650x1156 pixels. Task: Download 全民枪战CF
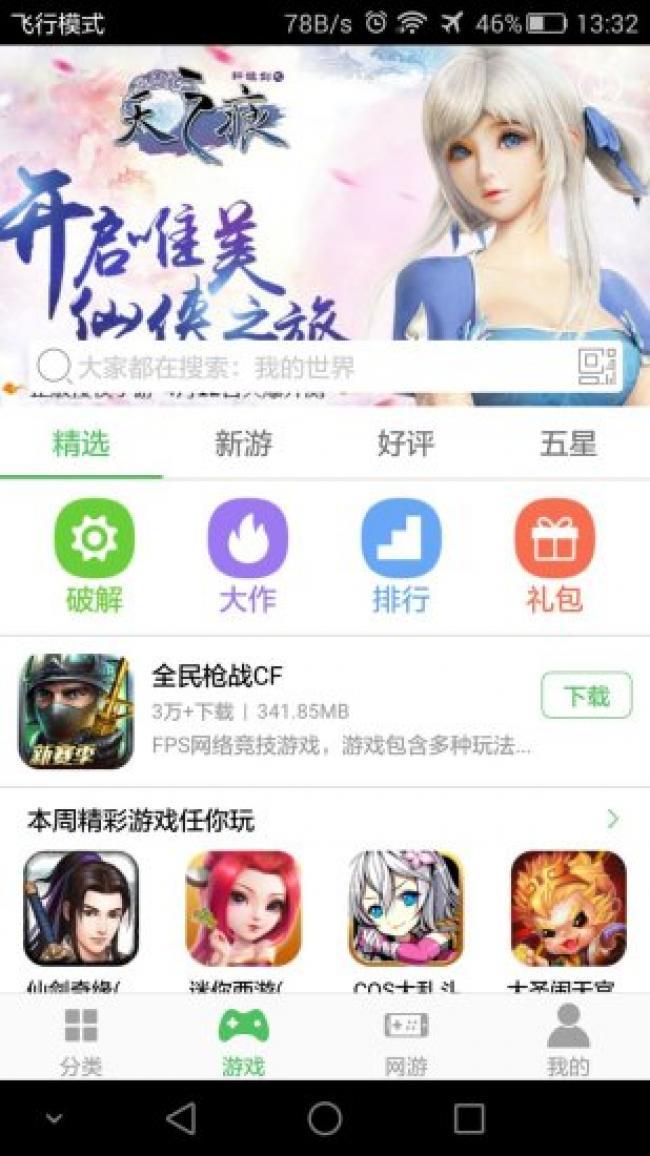coord(586,695)
